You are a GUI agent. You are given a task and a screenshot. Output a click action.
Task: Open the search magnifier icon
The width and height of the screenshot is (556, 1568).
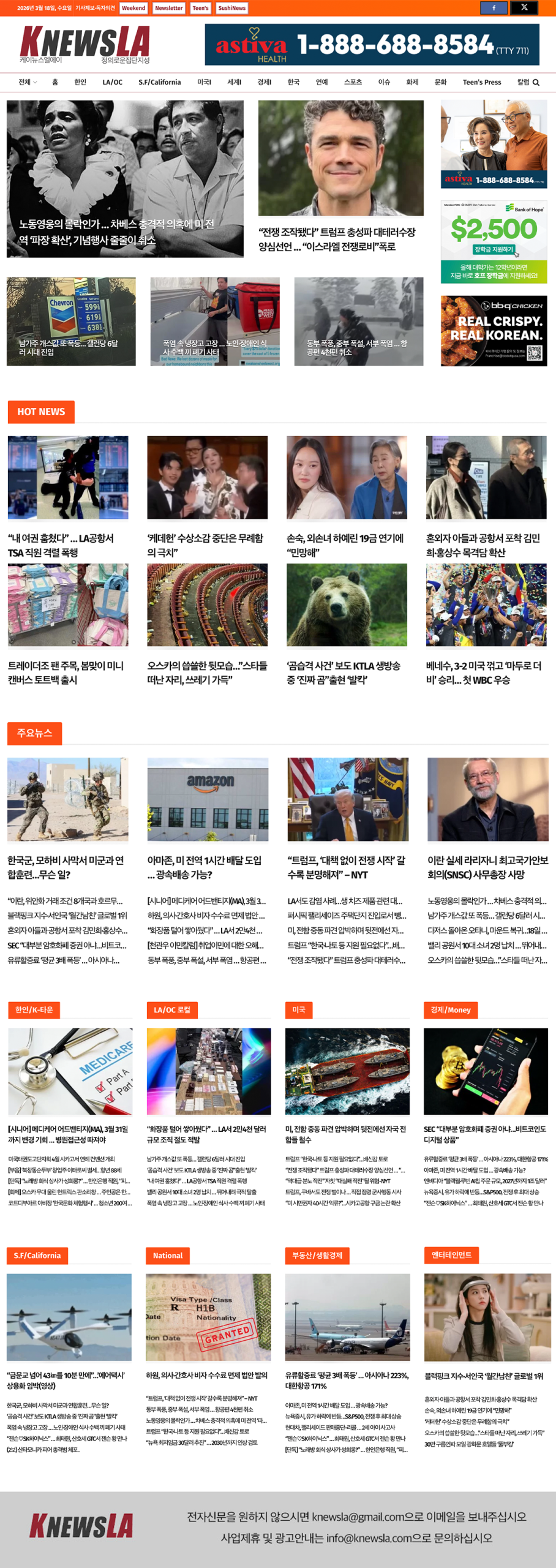pyautogui.click(x=536, y=83)
